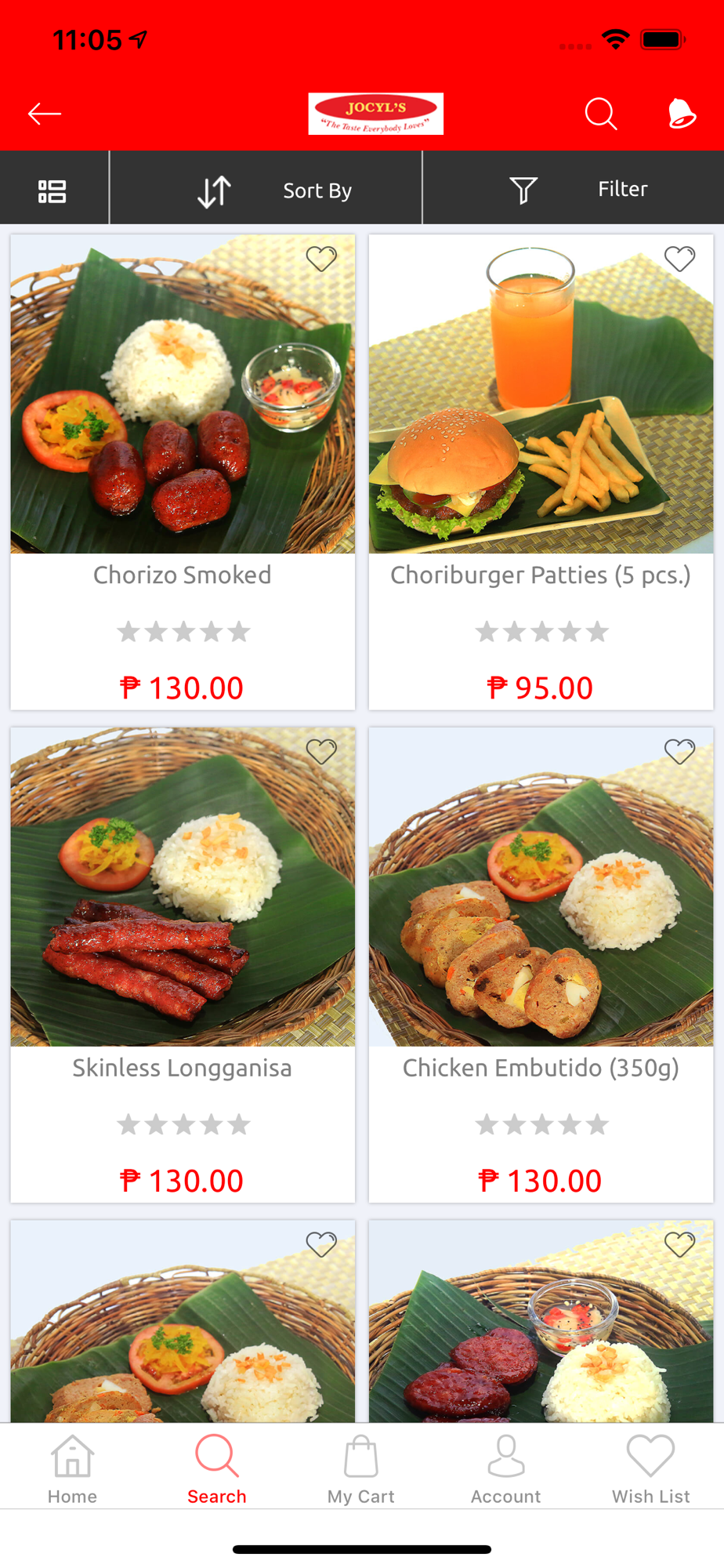
Task: Open the Filter options
Action: click(x=577, y=190)
